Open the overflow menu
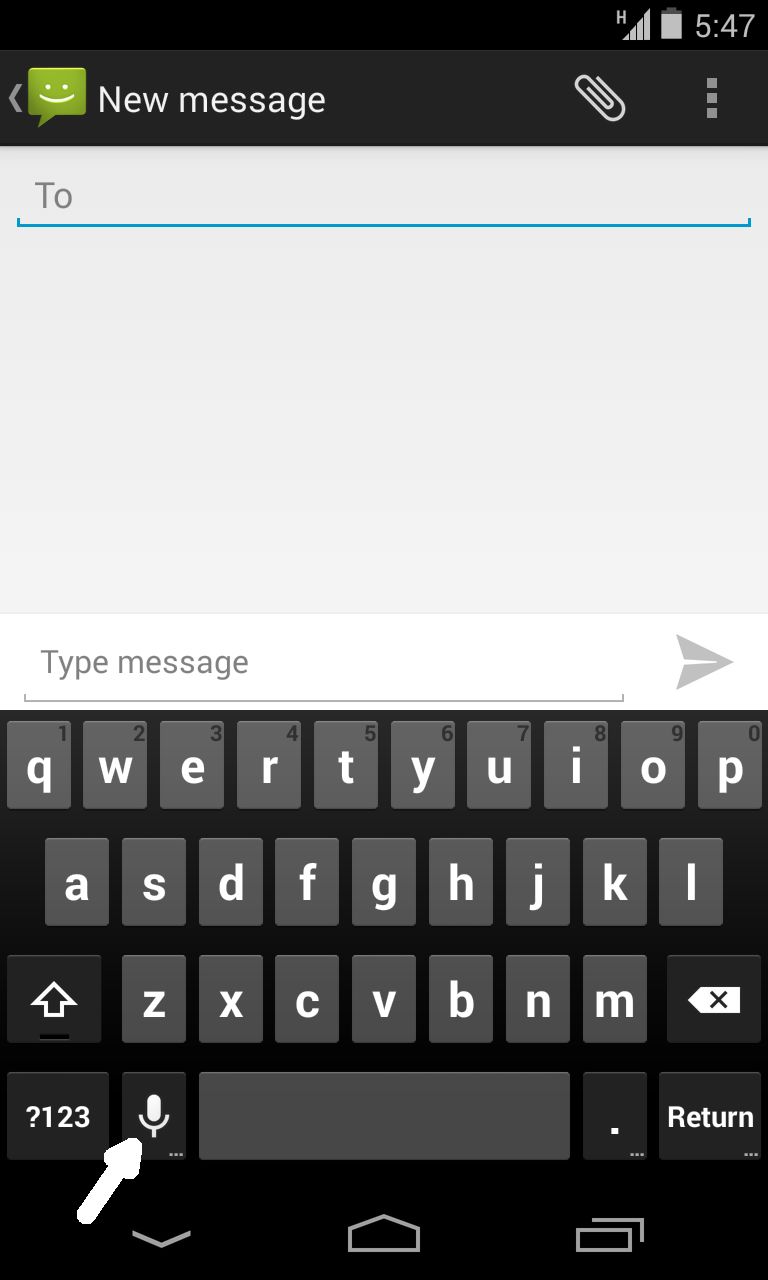768x1280 pixels. pyautogui.click(x=712, y=99)
